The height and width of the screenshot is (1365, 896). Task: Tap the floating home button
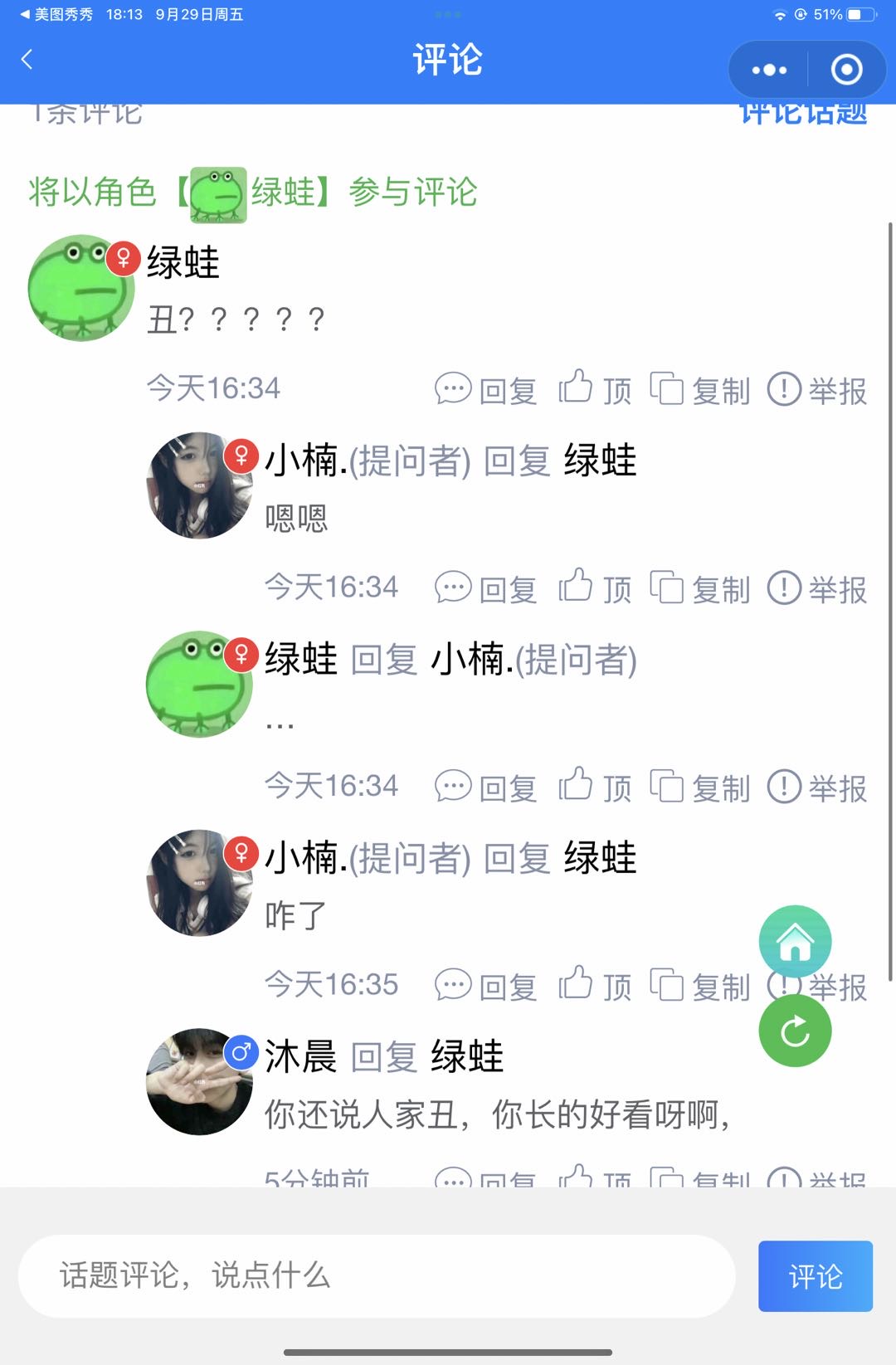[x=795, y=942]
